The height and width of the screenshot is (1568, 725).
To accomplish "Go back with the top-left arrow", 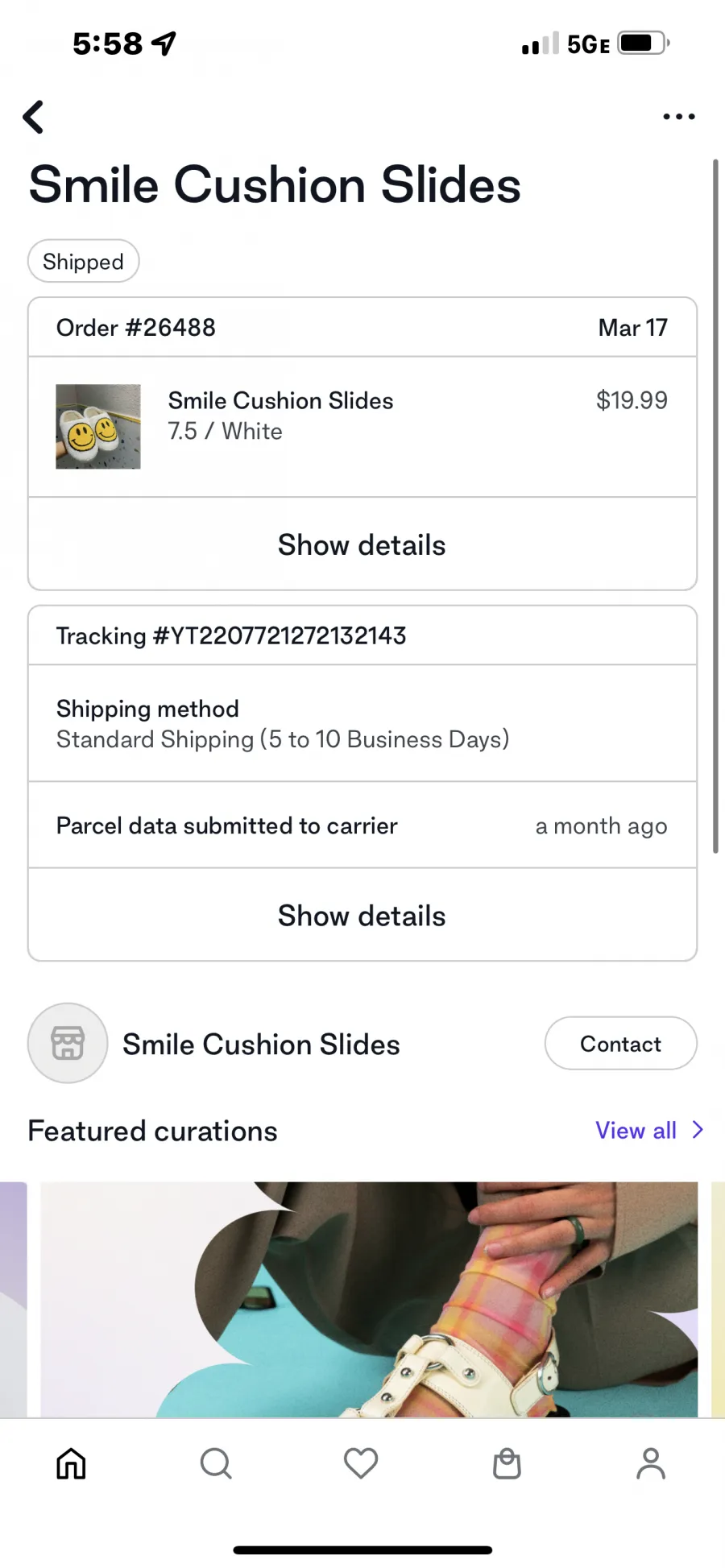I will pyautogui.click(x=33, y=117).
